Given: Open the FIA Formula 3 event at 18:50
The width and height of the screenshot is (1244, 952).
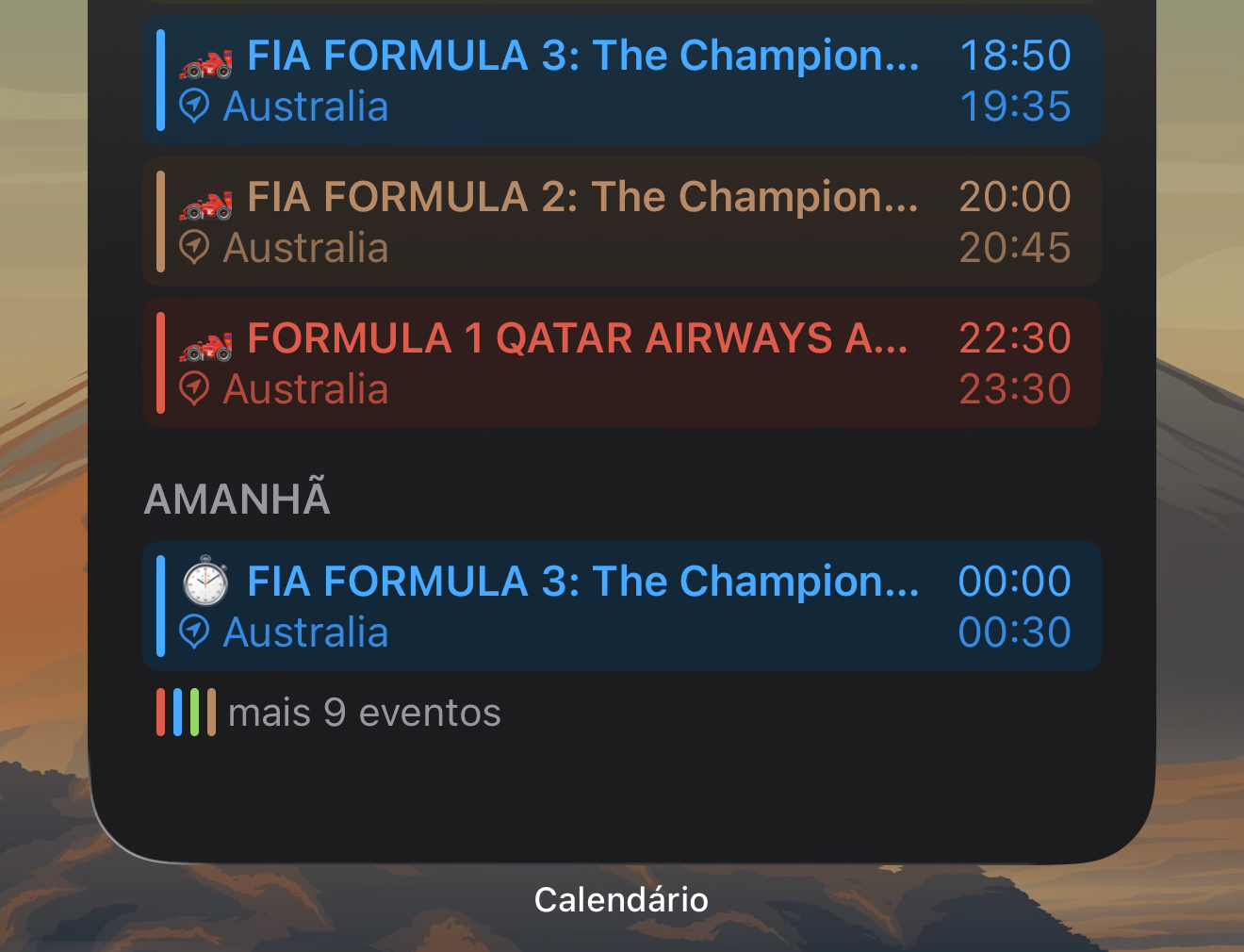Looking at the screenshot, I should (622, 81).
